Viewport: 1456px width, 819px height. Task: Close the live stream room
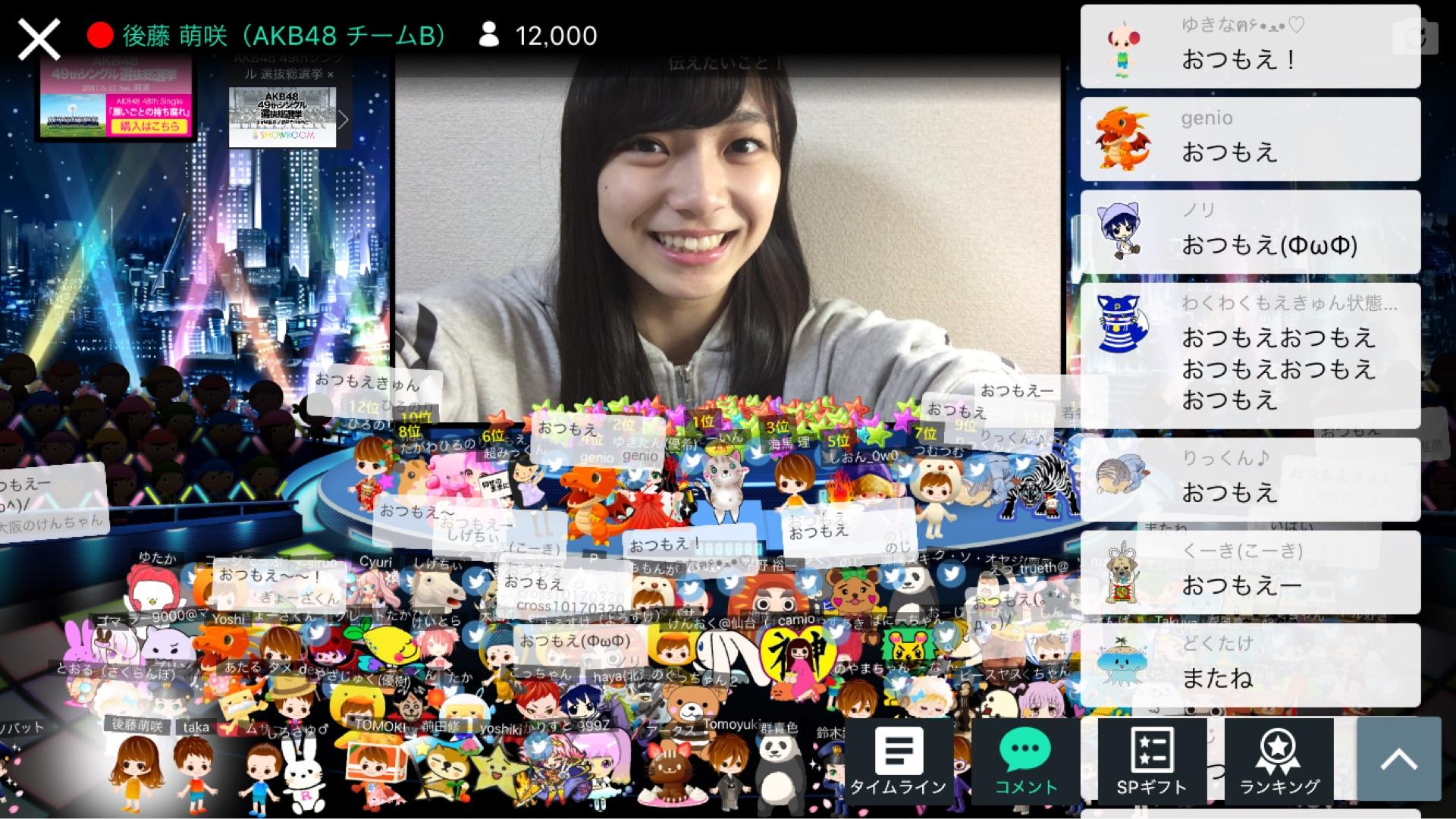(x=39, y=39)
